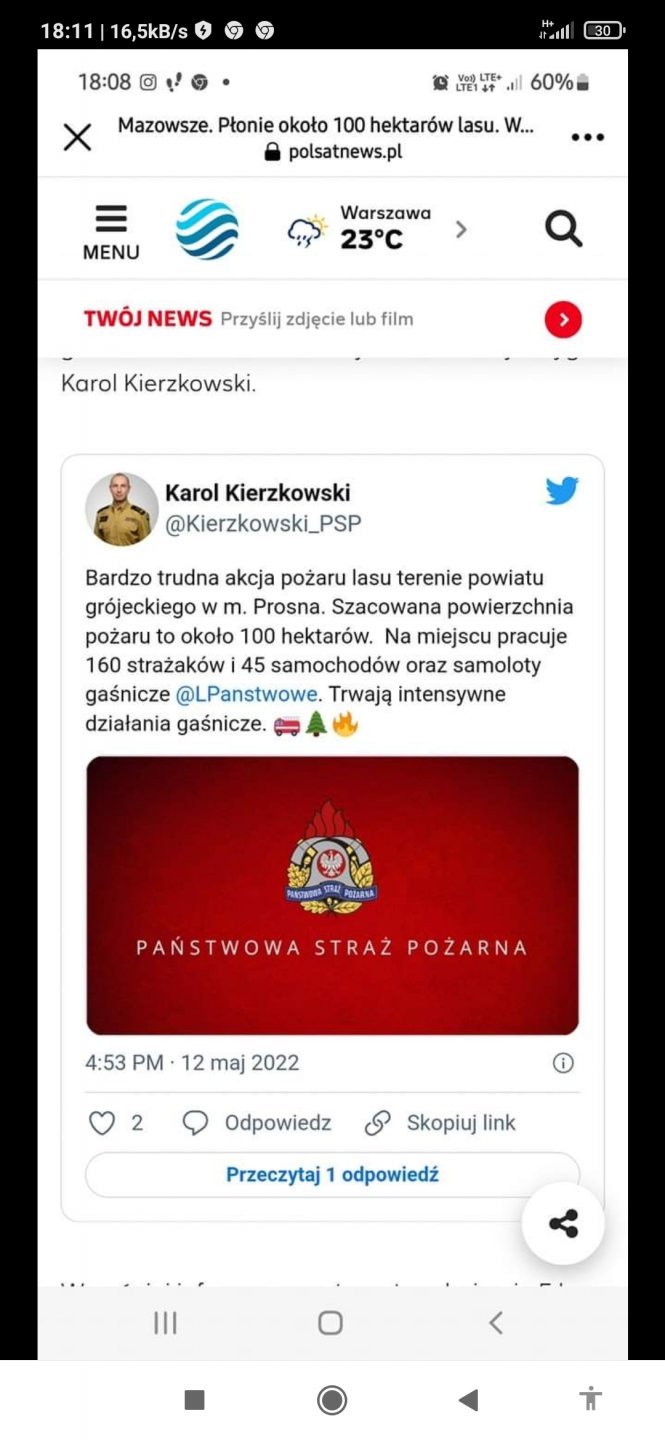Go to the Polsat News logo homepage

207,230
